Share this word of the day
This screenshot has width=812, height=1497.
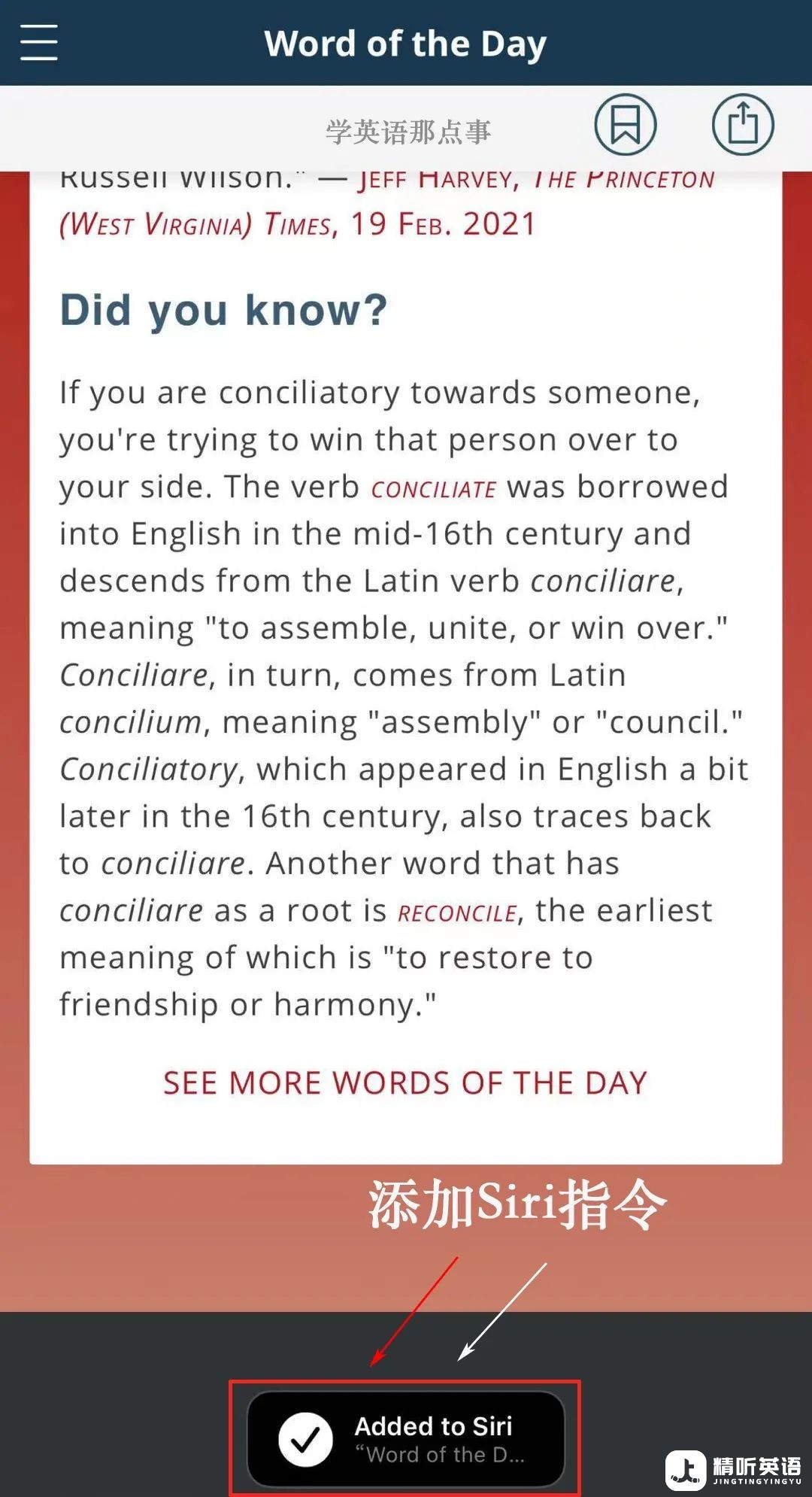(x=743, y=124)
